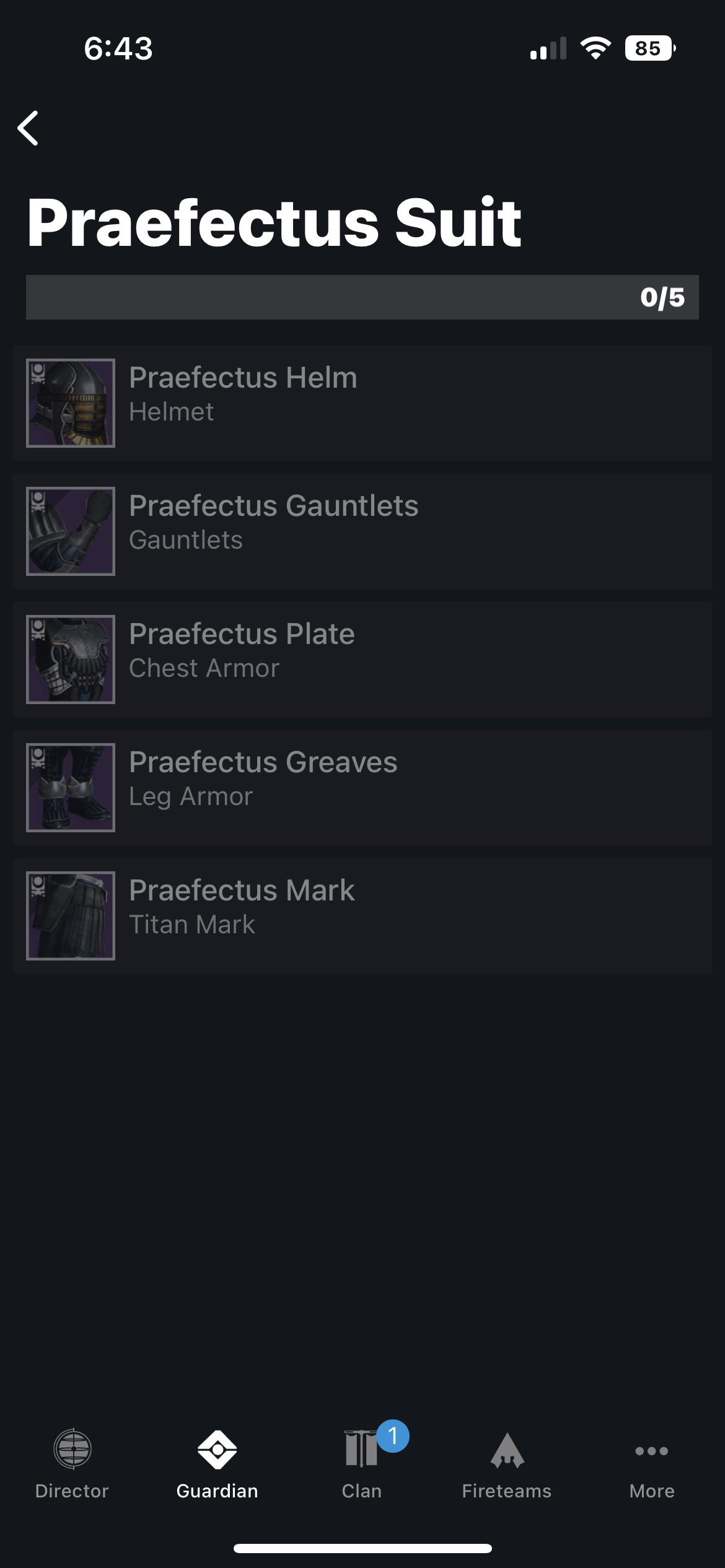This screenshot has height=1568, width=725.
Task: Expand the Praefectus Greaves entry
Action: [x=362, y=786]
